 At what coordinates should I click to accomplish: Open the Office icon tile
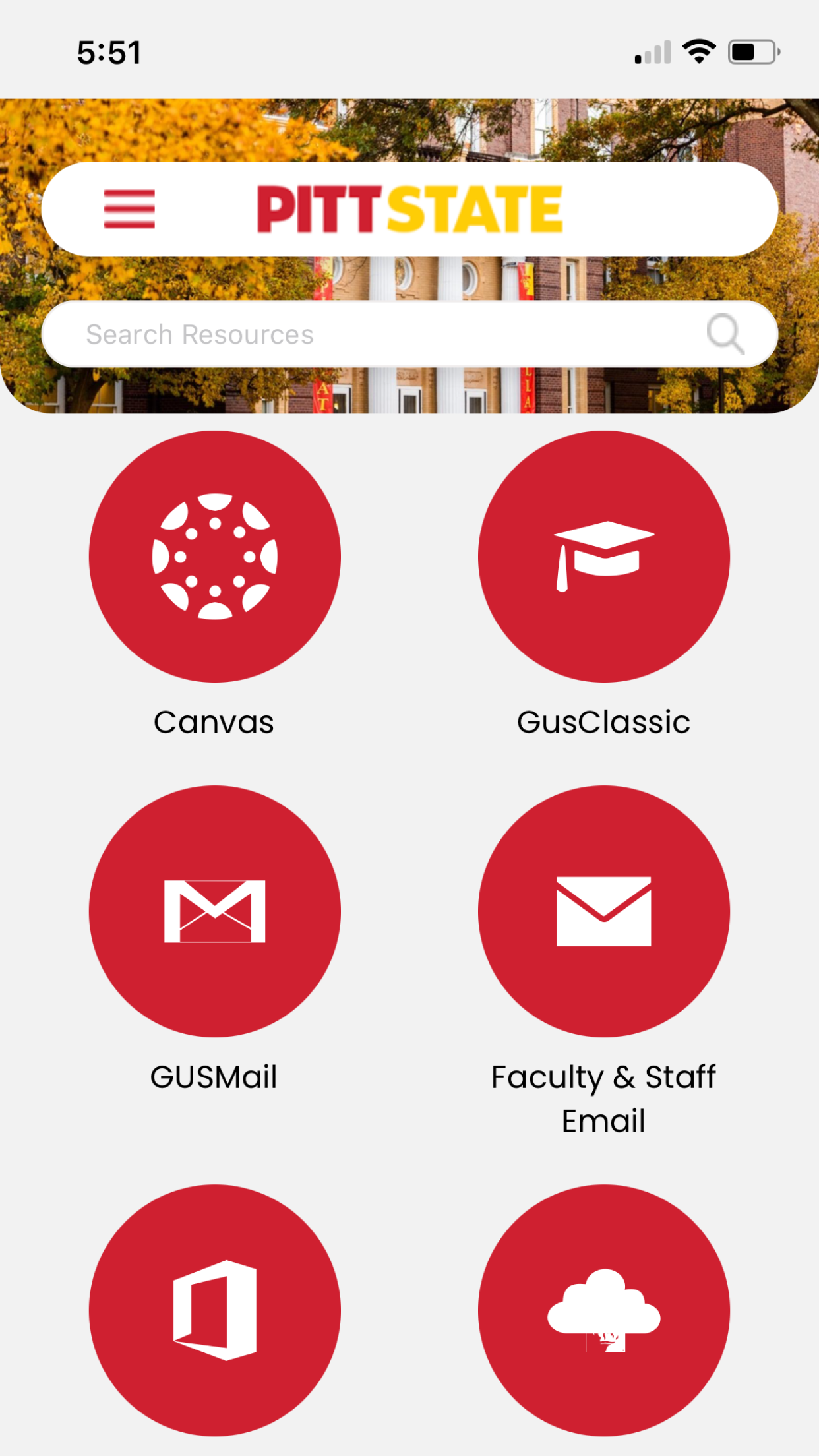click(x=215, y=1310)
